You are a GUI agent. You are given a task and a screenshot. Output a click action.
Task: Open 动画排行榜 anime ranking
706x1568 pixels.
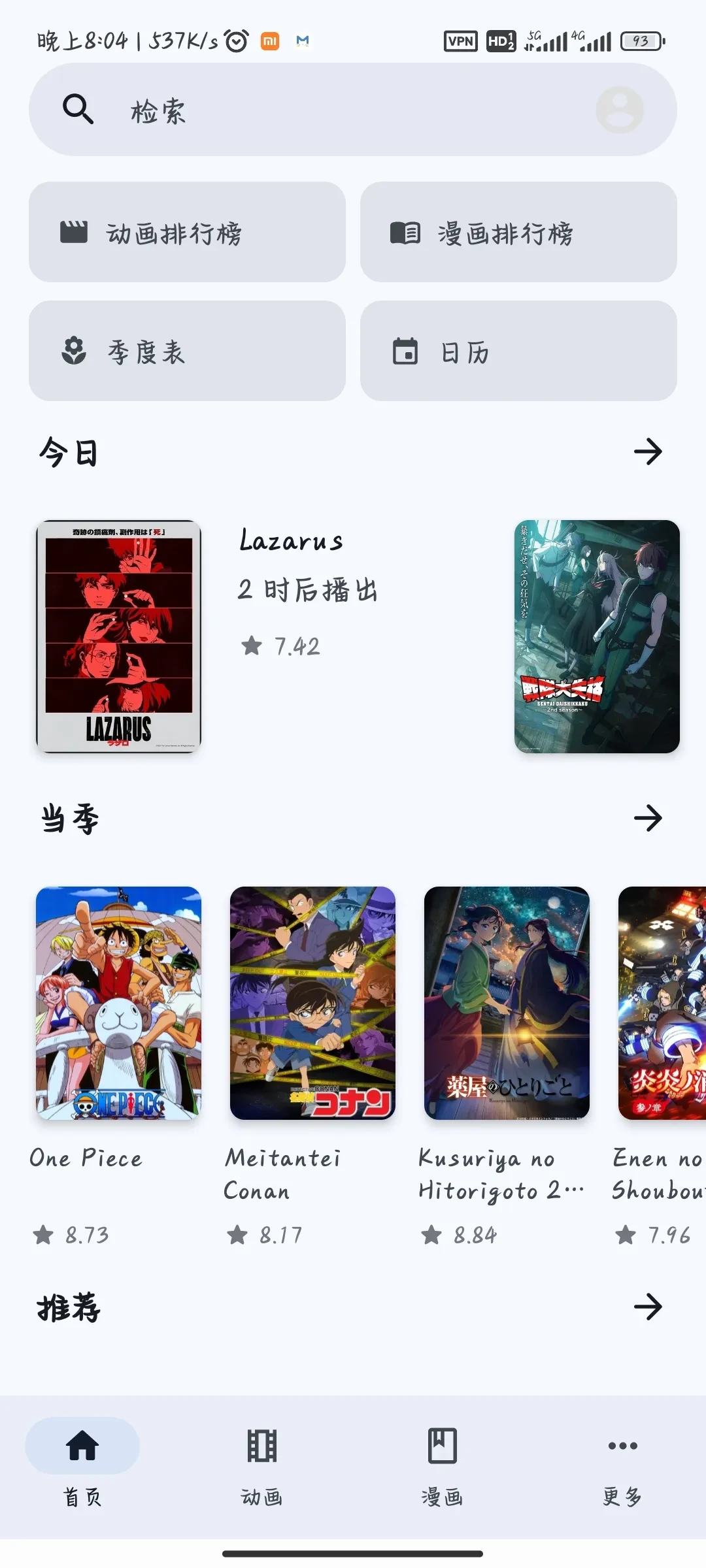pyautogui.click(x=187, y=232)
